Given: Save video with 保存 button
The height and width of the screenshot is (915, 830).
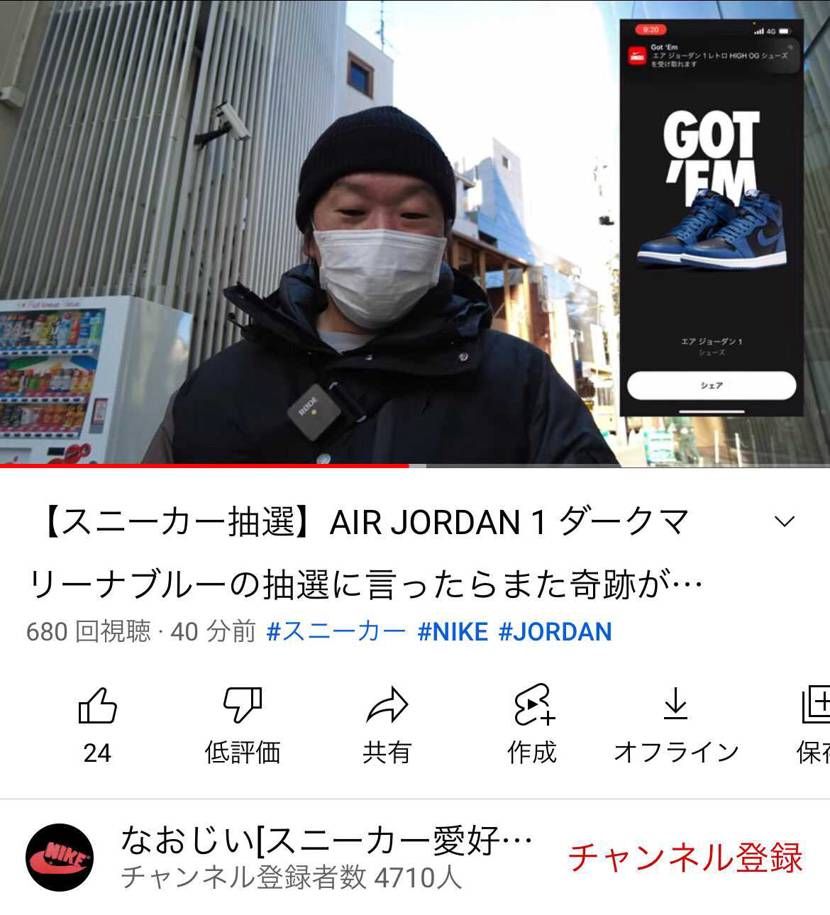Looking at the screenshot, I should click(x=814, y=724).
